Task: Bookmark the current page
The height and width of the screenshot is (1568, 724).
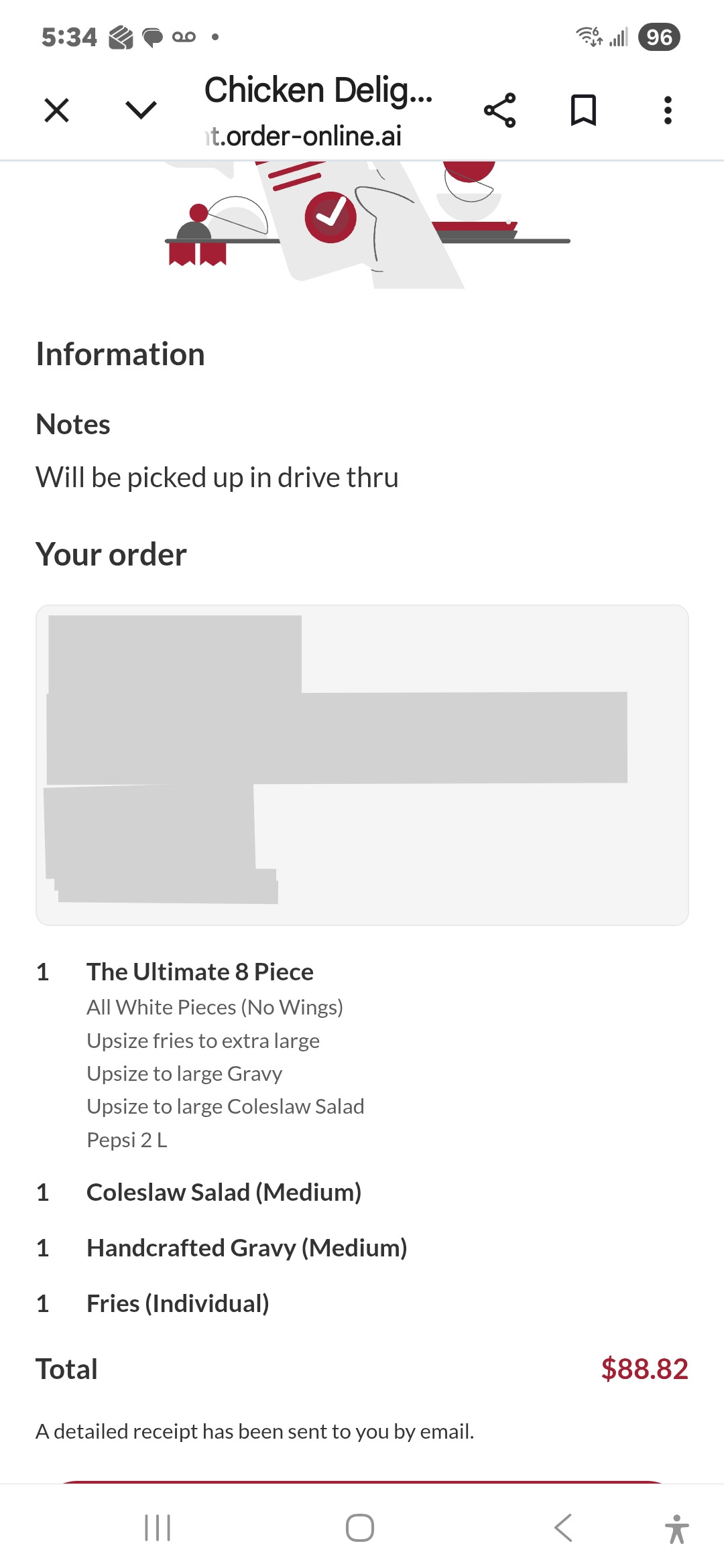Action: (x=583, y=111)
